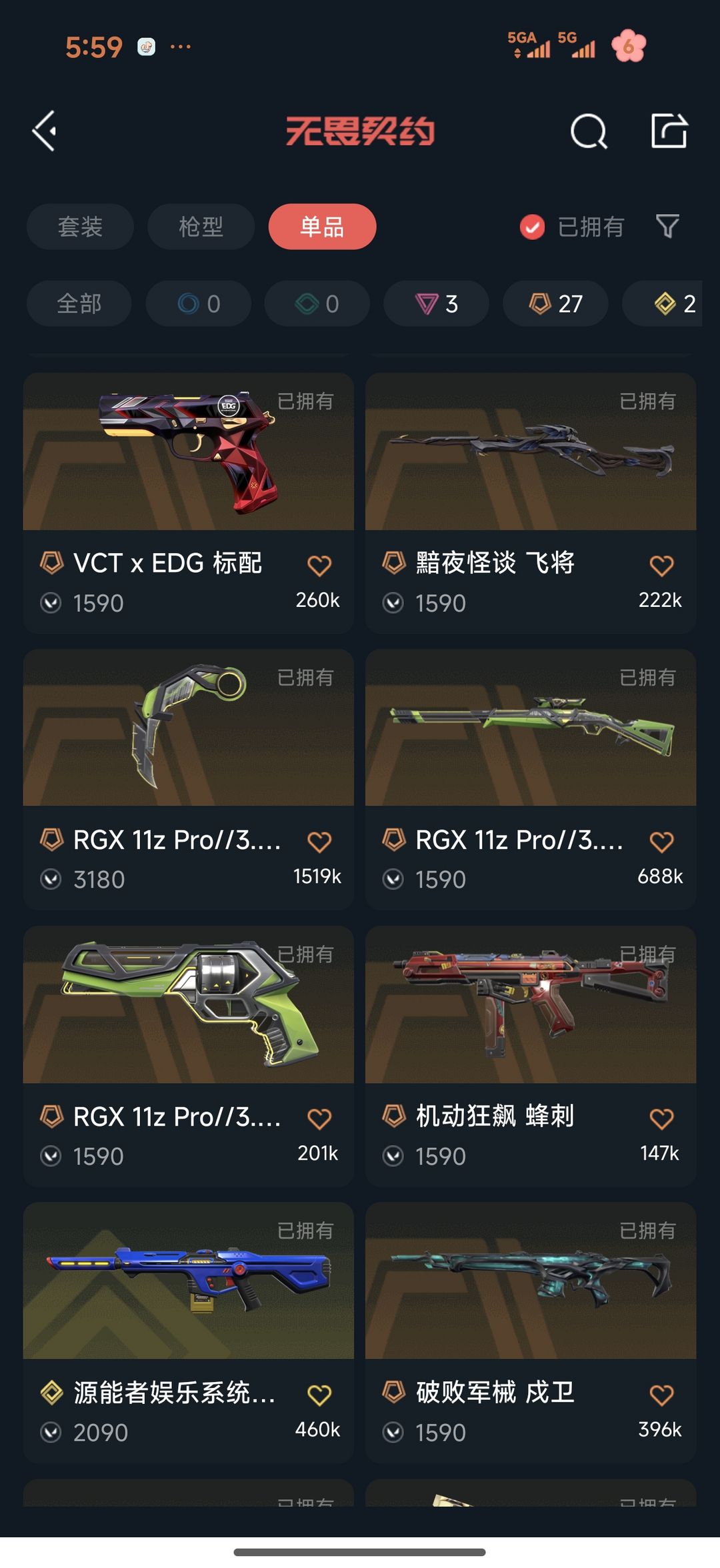Viewport: 720px width, 1568px height.
Task: Switch to the 枪型 tab
Action: [201, 227]
